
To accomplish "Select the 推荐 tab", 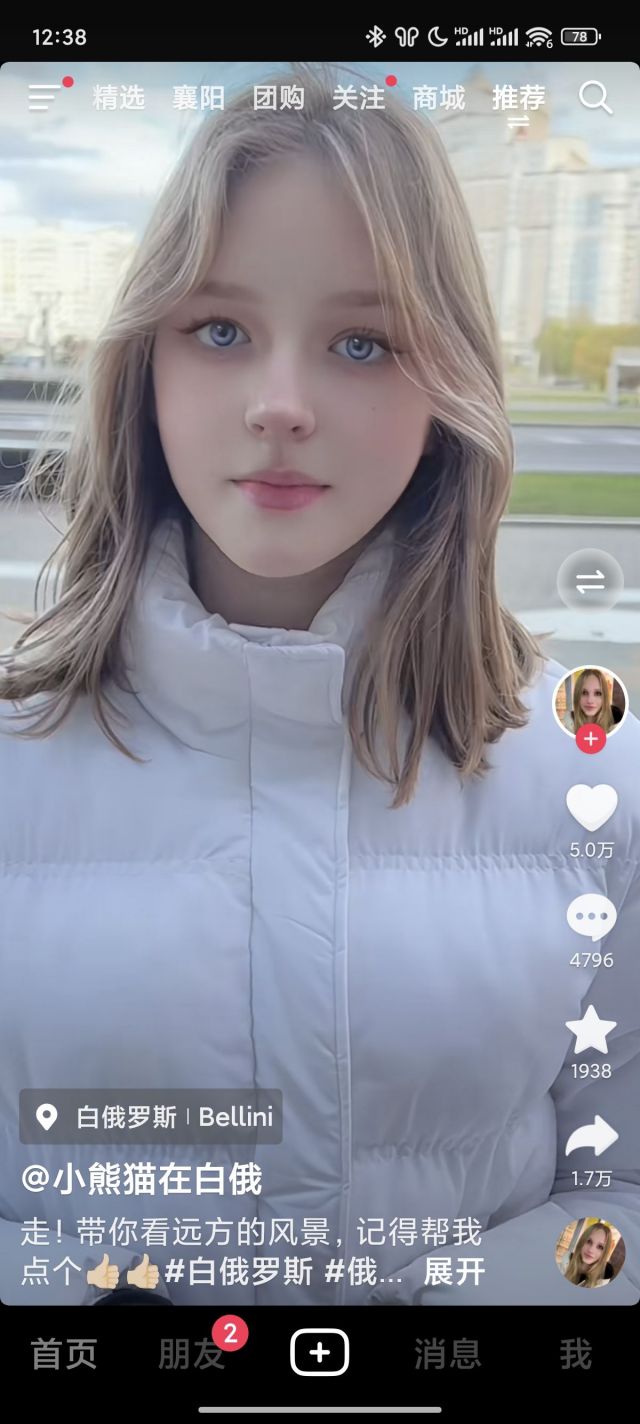I will tap(518, 97).
